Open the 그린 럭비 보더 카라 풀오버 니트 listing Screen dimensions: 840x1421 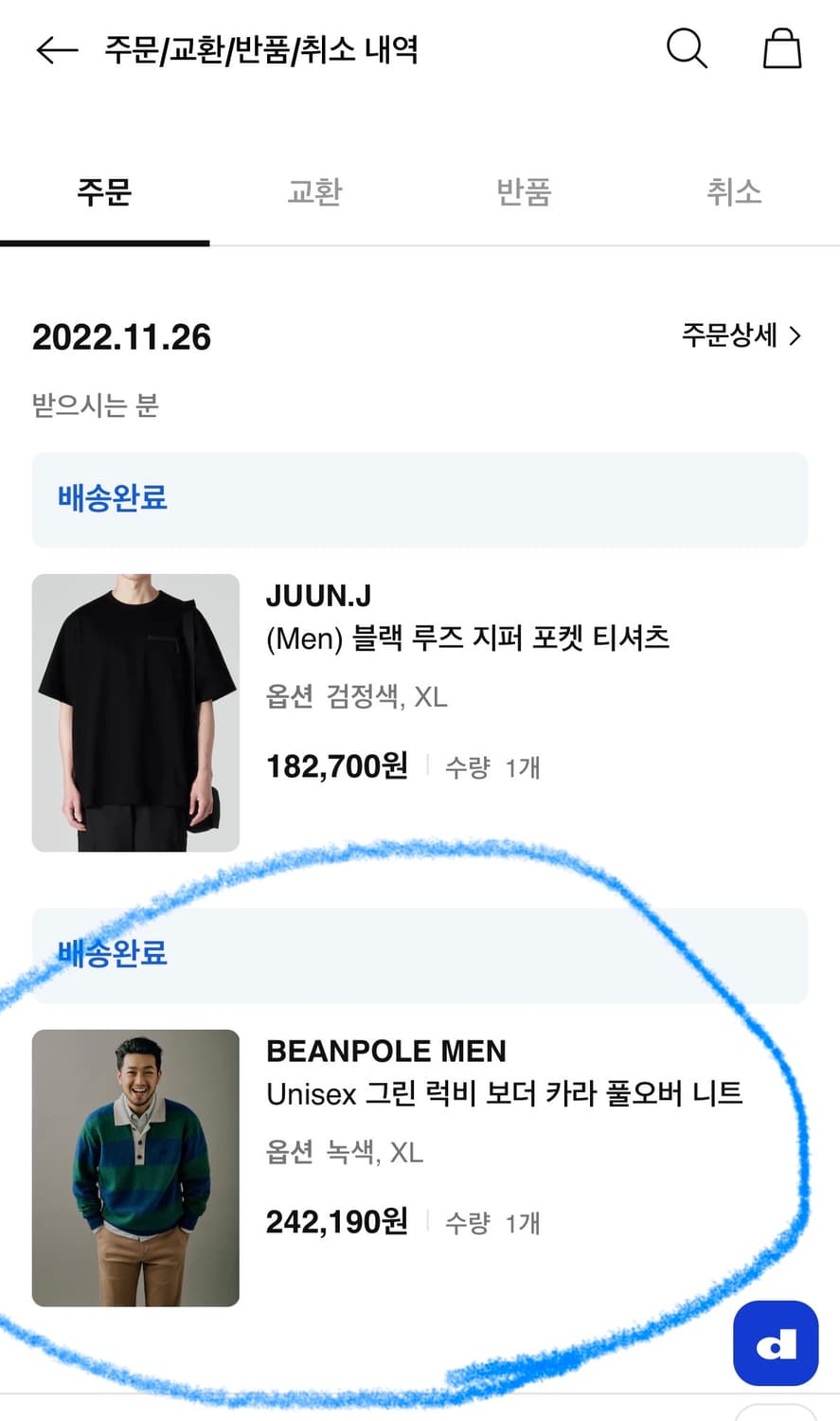pos(507,1093)
